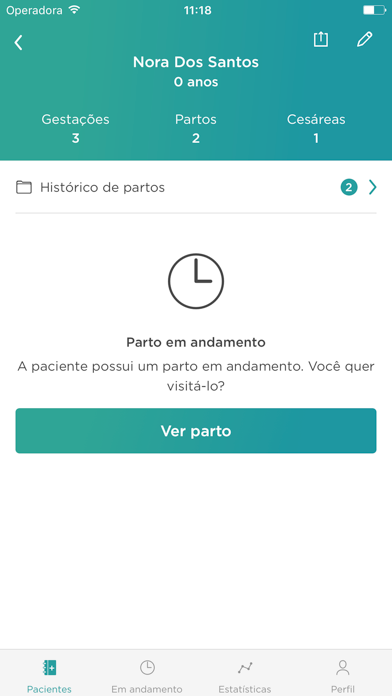Share Nora Dos Santos's patient record
This screenshot has height=696, width=392.
coord(321,39)
